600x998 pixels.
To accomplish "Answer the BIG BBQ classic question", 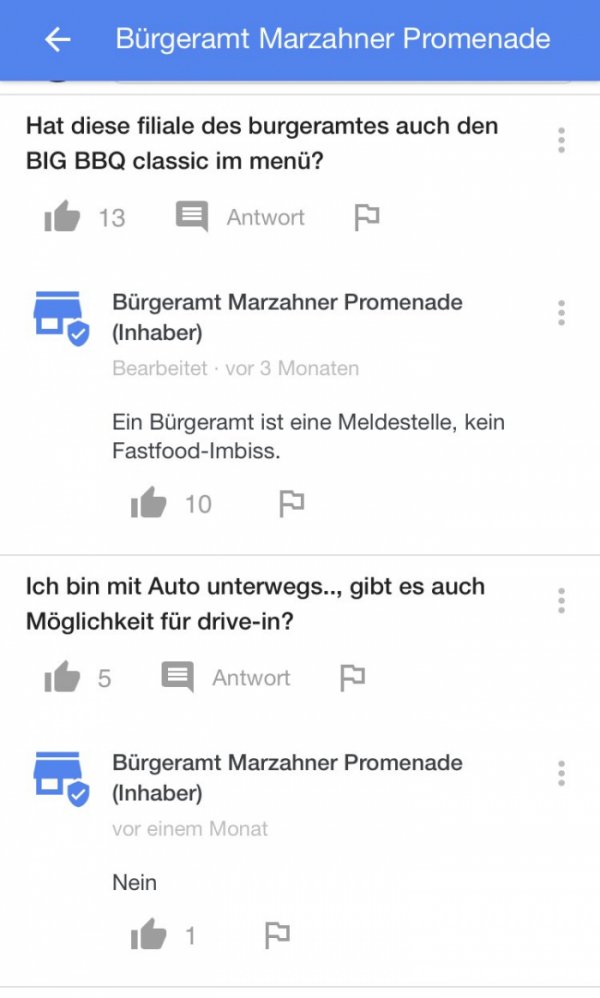I will pyautogui.click(x=240, y=217).
